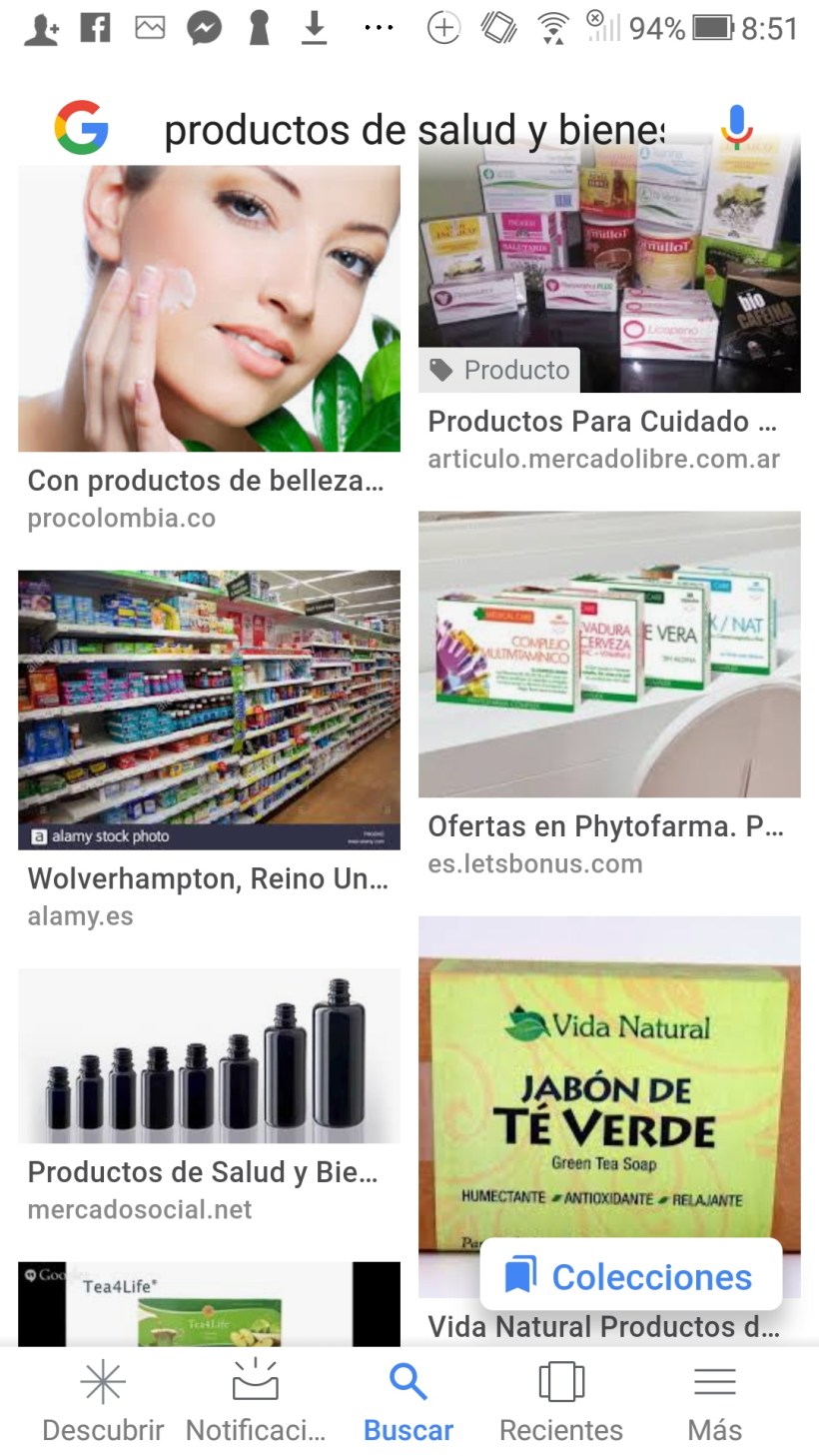The width and height of the screenshot is (819, 1456).
Task: Open the Colecciones button
Action: pos(630,1275)
